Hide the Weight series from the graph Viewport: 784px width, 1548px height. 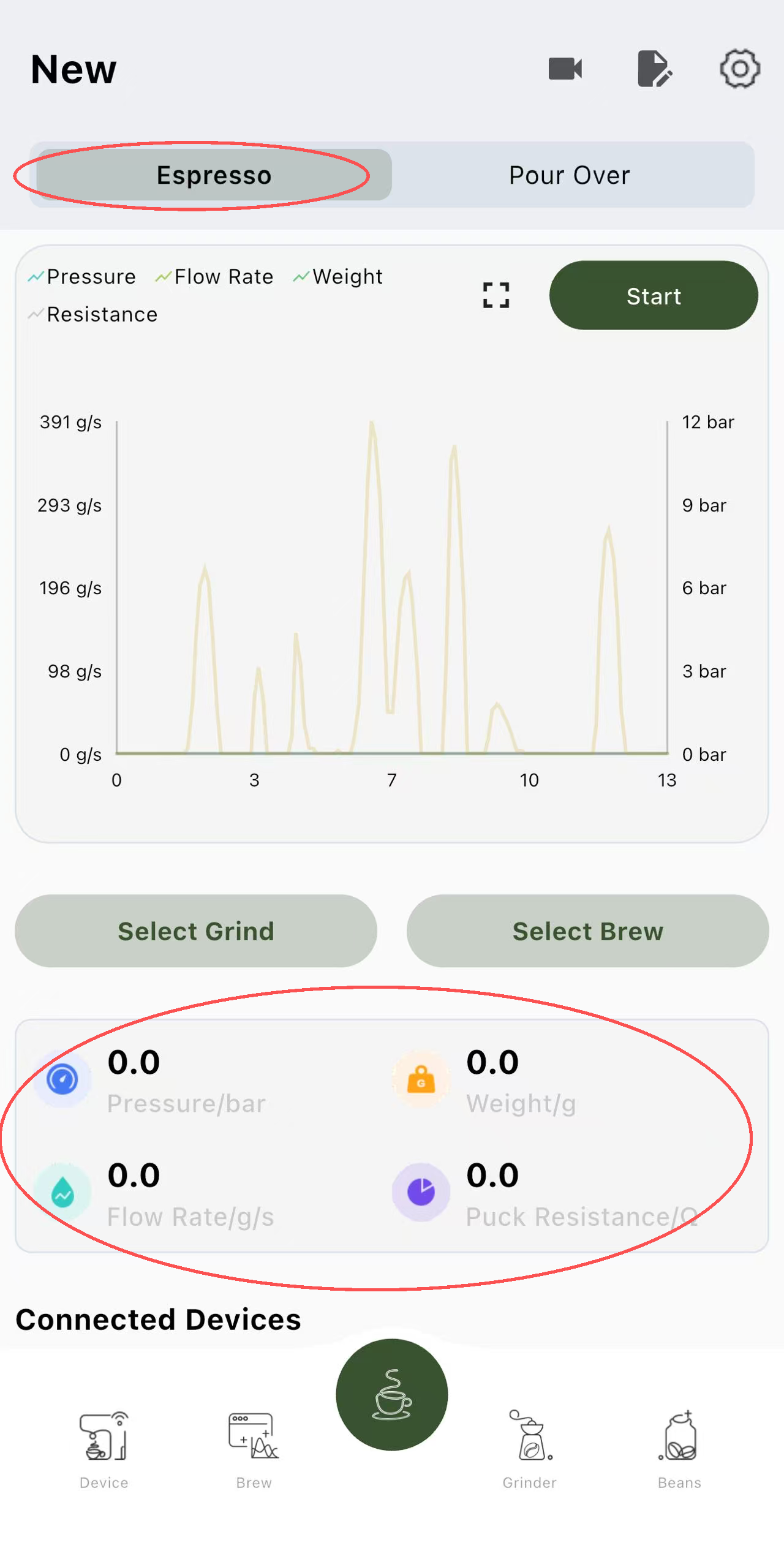339,276
